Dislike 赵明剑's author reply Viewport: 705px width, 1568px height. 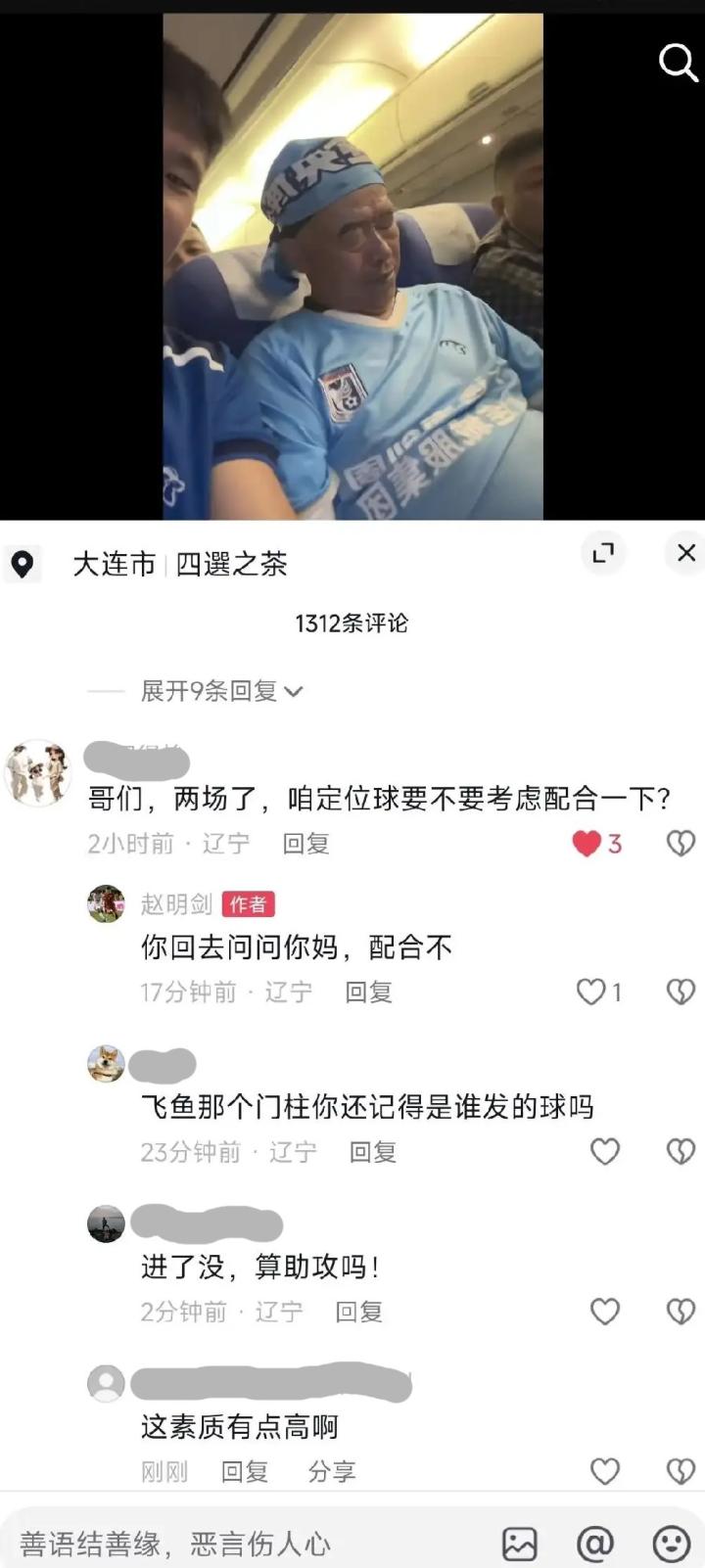tap(681, 992)
